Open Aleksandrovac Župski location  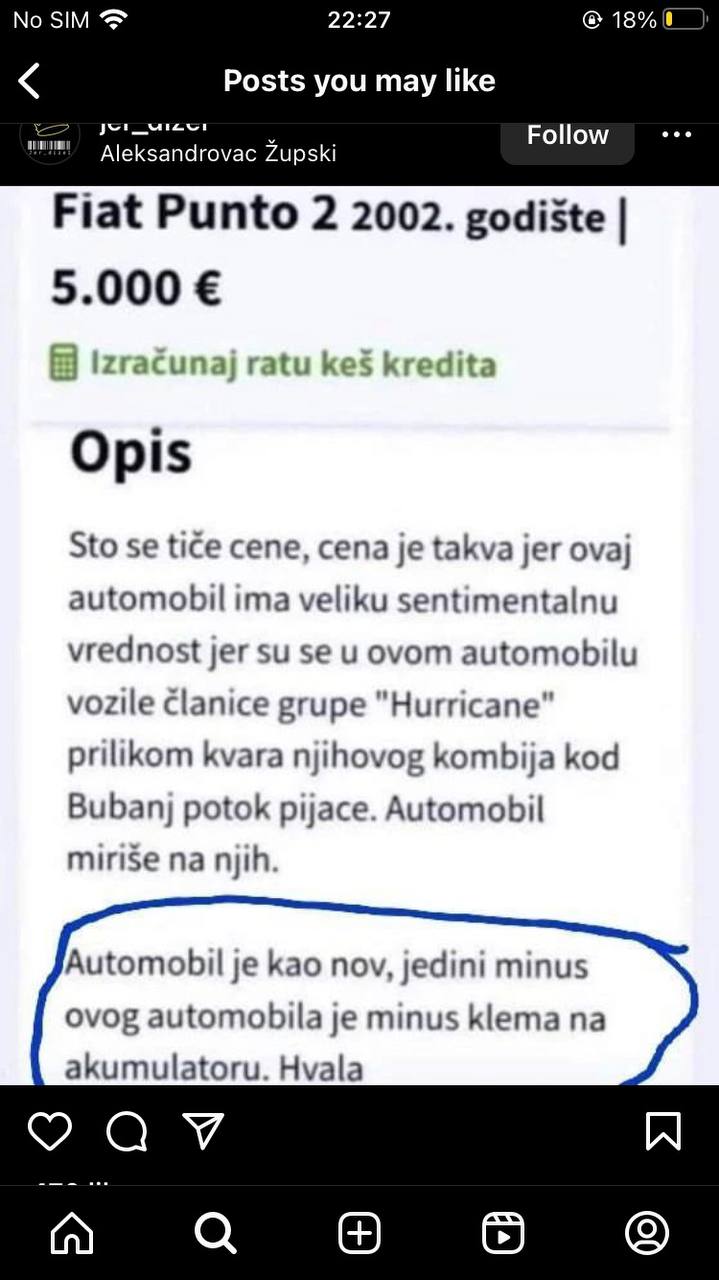click(218, 153)
